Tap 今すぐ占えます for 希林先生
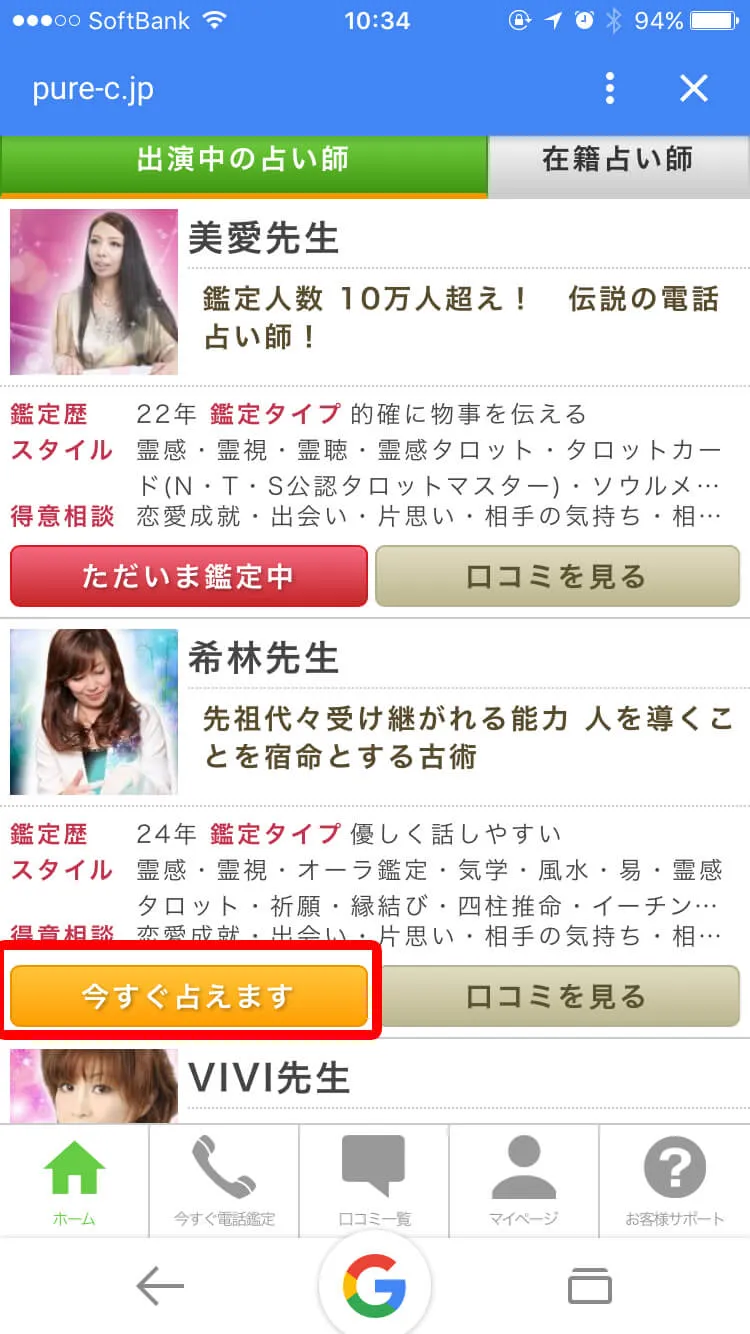The image size is (750, 1334). point(188,996)
